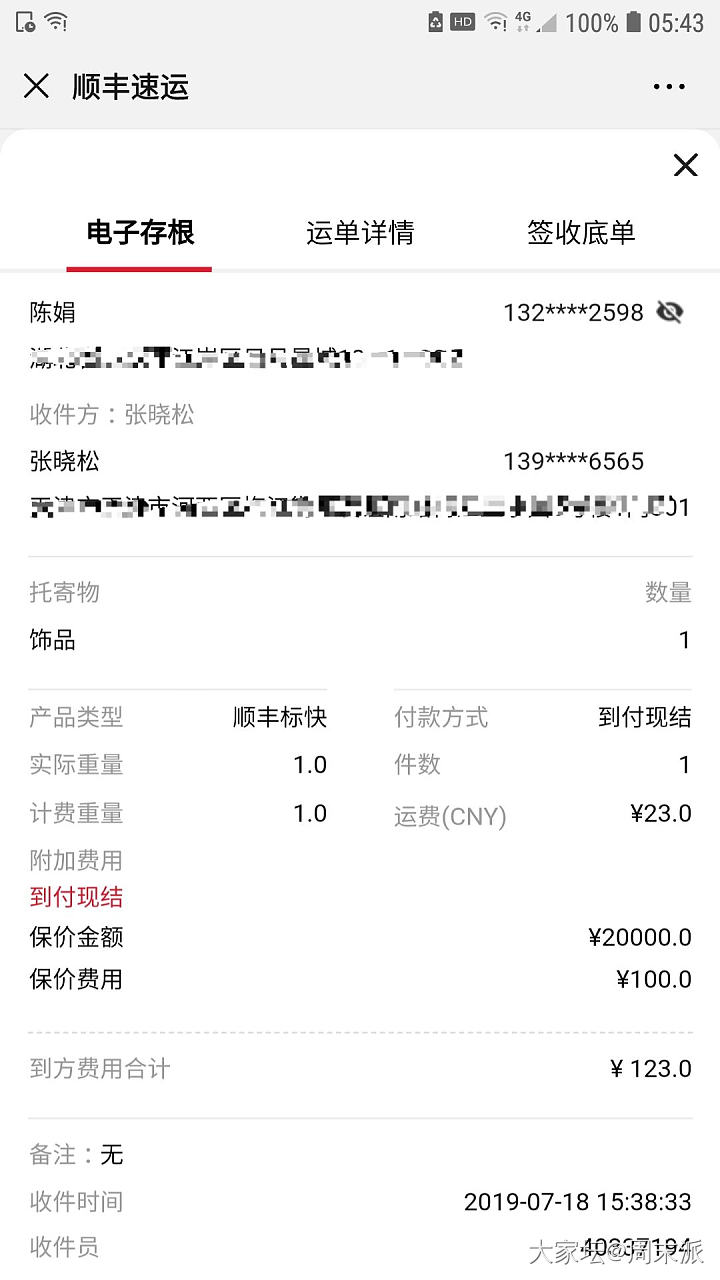
Task: Switch to the 签收底单 tab
Action: pyautogui.click(x=581, y=233)
